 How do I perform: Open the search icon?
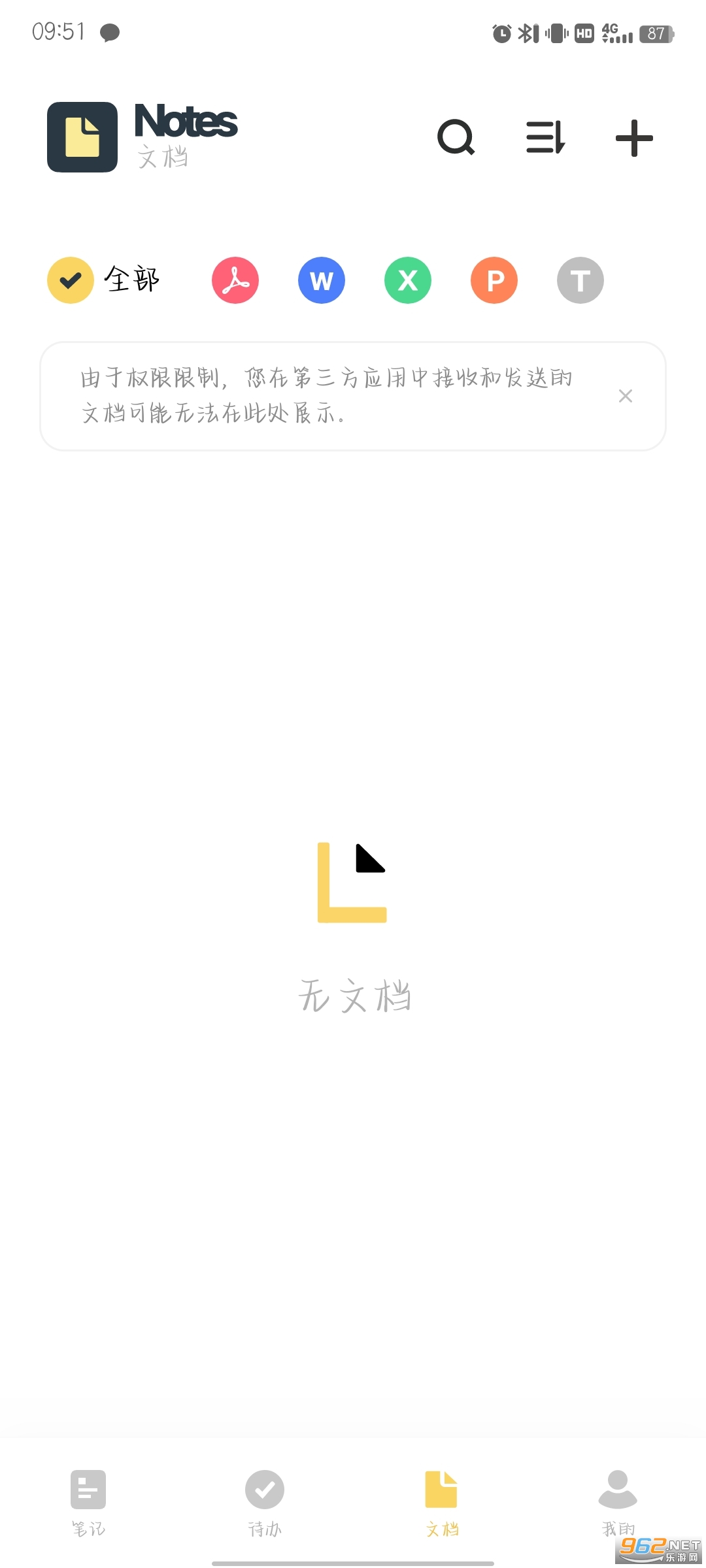456,137
